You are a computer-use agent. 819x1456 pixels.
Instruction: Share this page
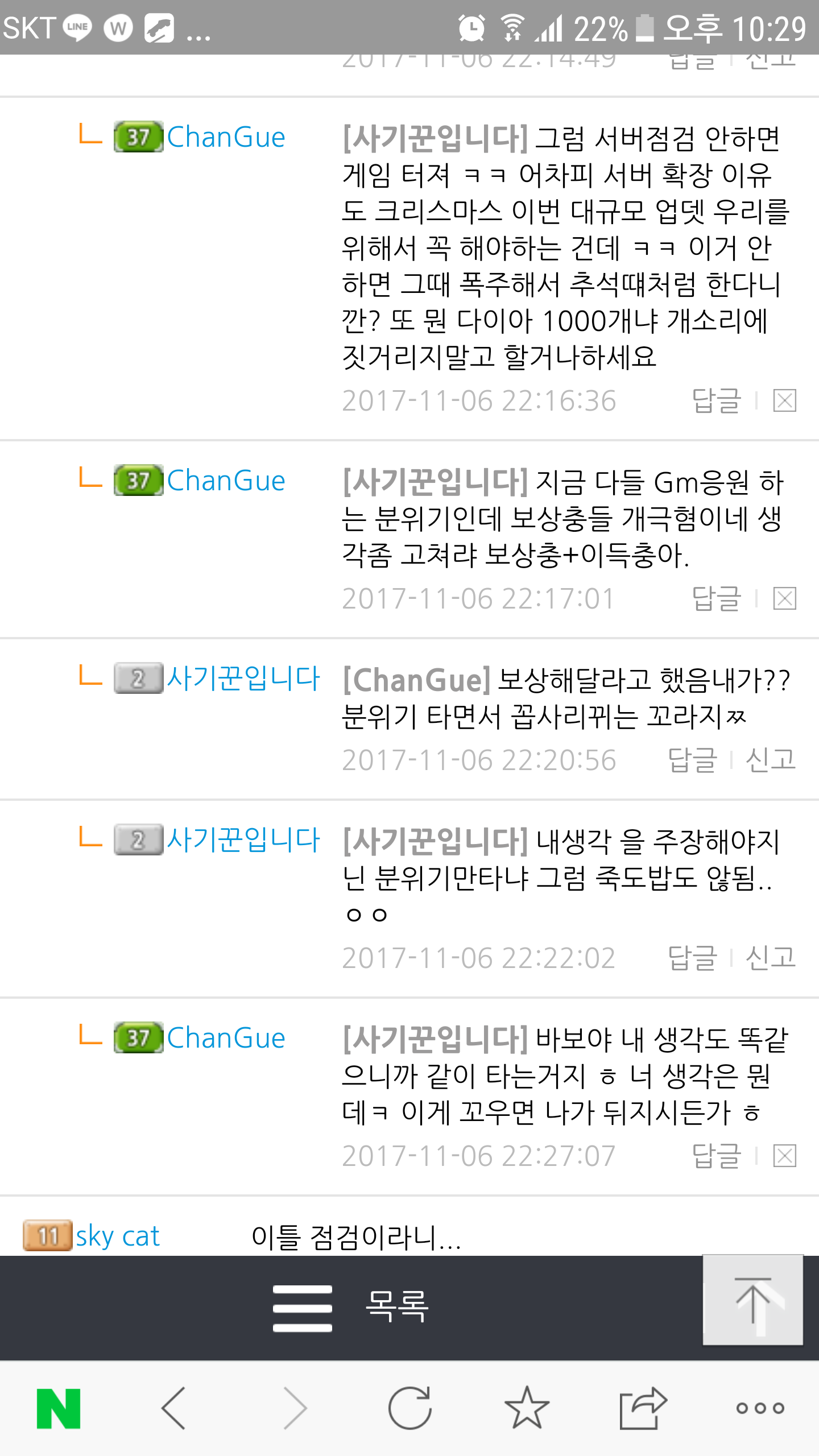[x=643, y=1408]
